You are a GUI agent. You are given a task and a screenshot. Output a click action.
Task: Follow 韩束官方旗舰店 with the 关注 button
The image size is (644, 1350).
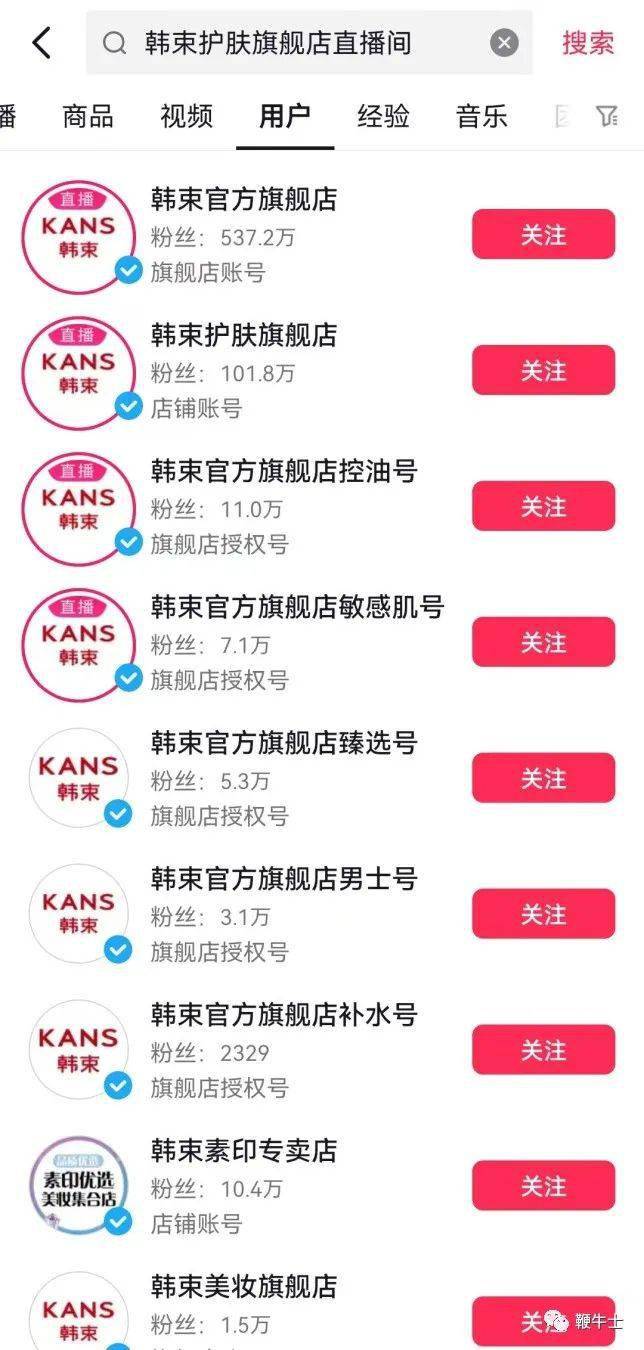click(x=543, y=235)
